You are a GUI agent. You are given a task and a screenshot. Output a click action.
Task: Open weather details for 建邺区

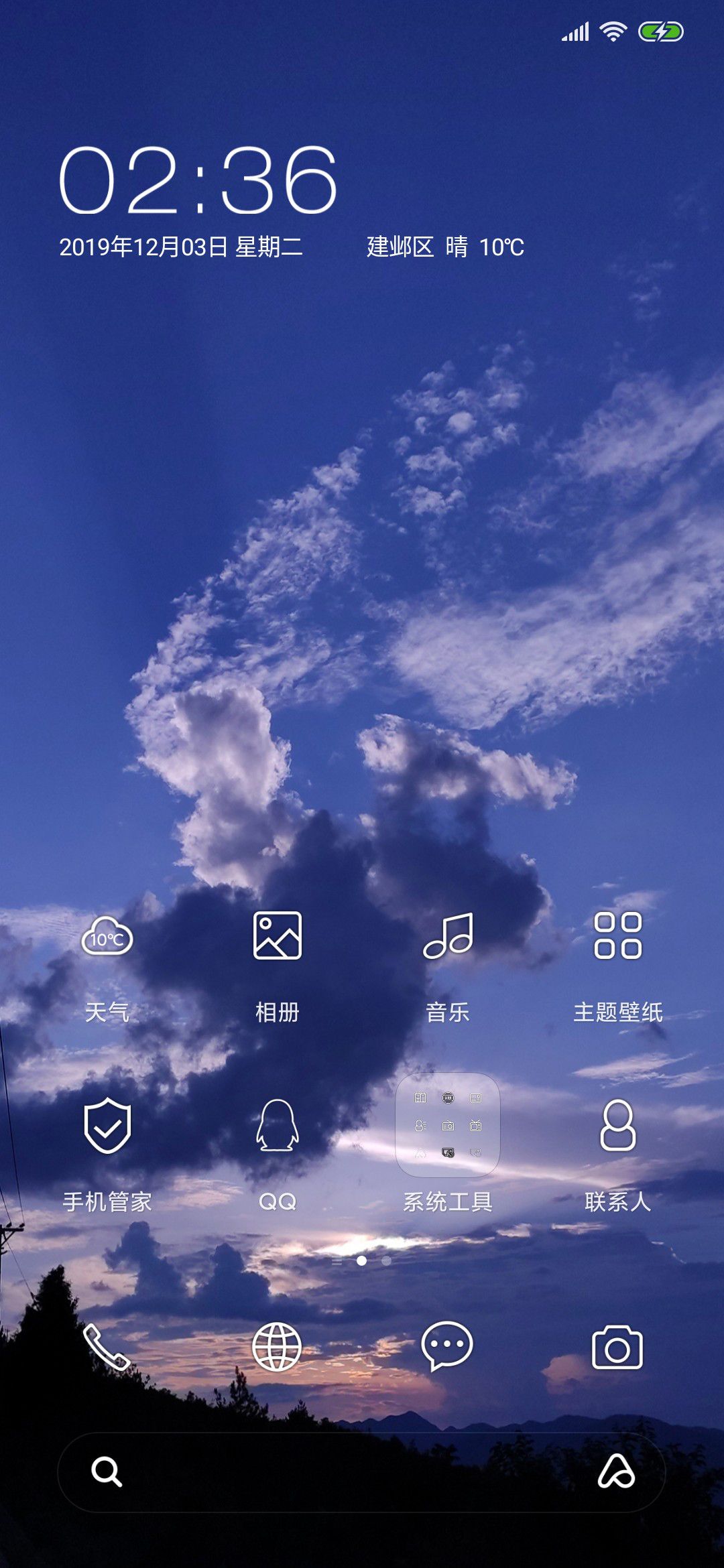pyautogui.click(x=445, y=247)
